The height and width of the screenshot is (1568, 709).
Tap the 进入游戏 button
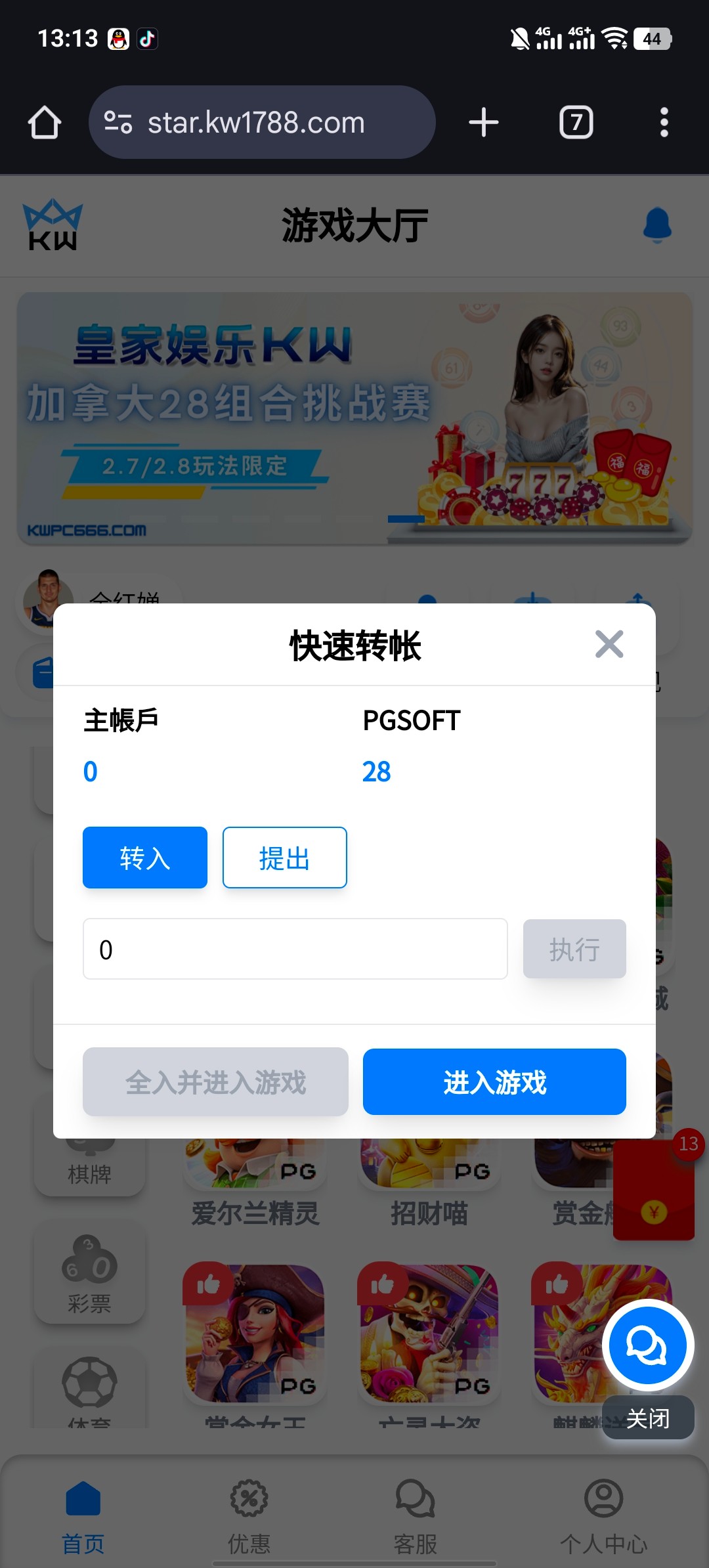[494, 1082]
